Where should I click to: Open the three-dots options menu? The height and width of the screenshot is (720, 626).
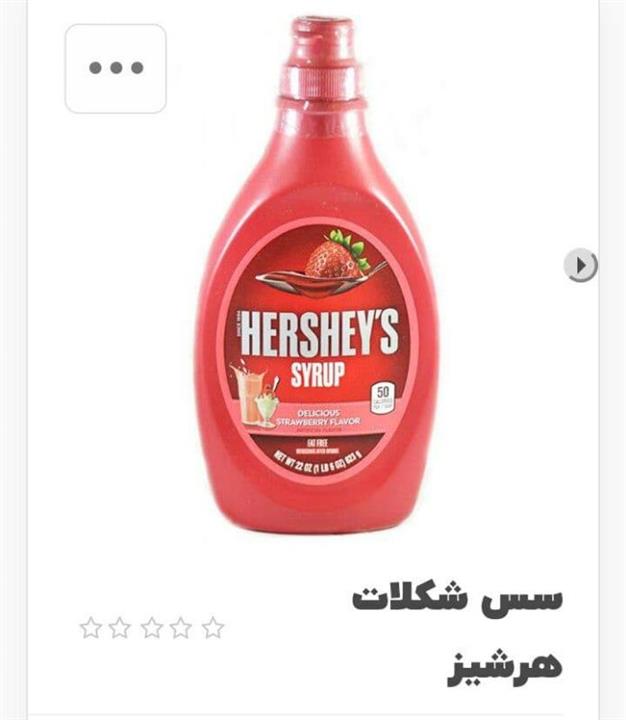tap(116, 68)
